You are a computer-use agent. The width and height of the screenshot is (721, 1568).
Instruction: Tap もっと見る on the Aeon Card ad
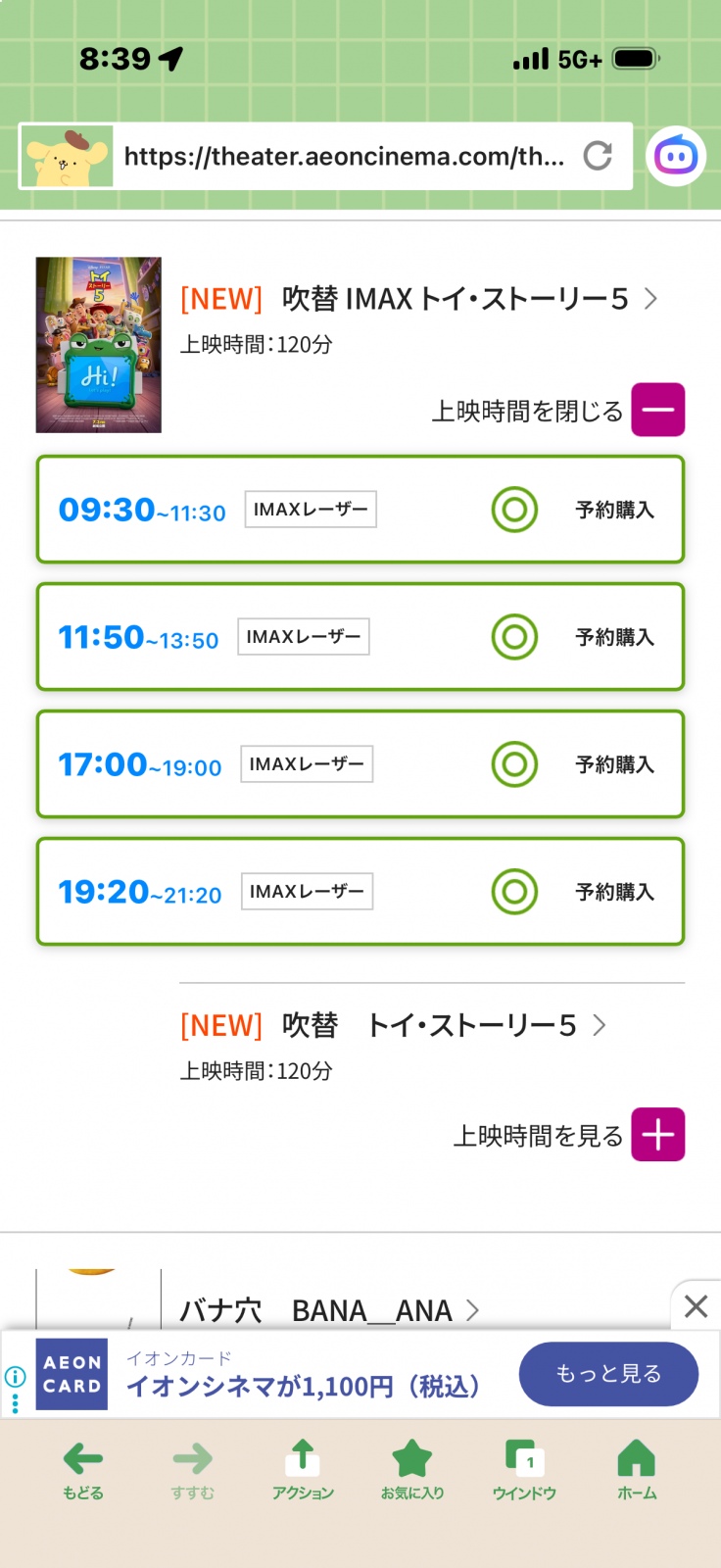click(x=608, y=1374)
